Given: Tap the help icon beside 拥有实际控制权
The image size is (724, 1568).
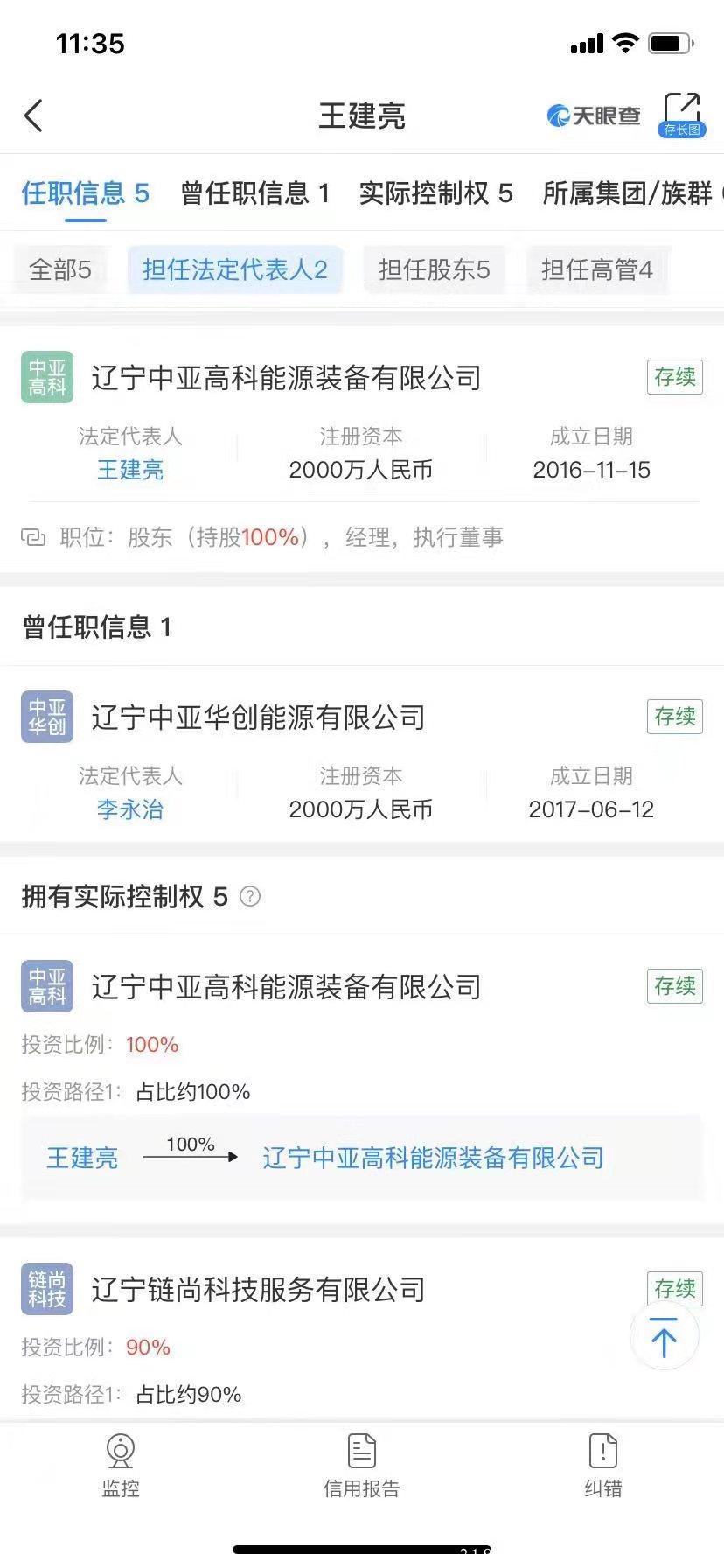Looking at the screenshot, I should point(250,896).
